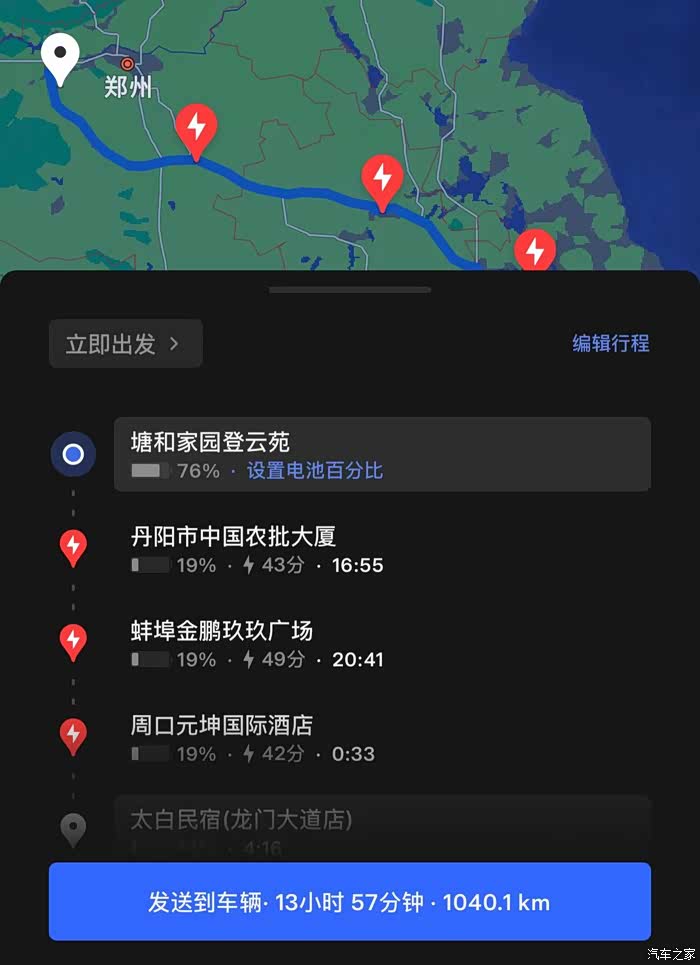This screenshot has width=700, height=965.
Task: Tap the 立即出发 departure time button
Action: pyautogui.click(x=126, y=343)
